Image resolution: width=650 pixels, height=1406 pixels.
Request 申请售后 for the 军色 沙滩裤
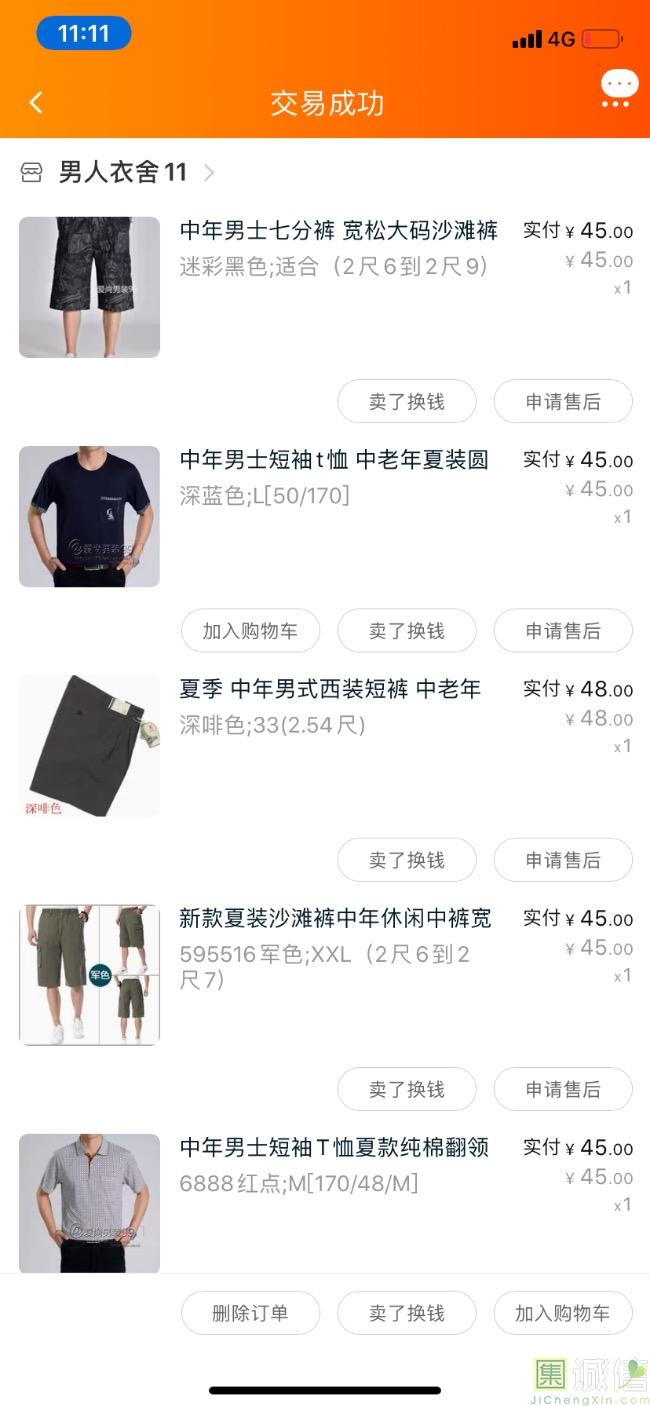tap(563, 1089)
